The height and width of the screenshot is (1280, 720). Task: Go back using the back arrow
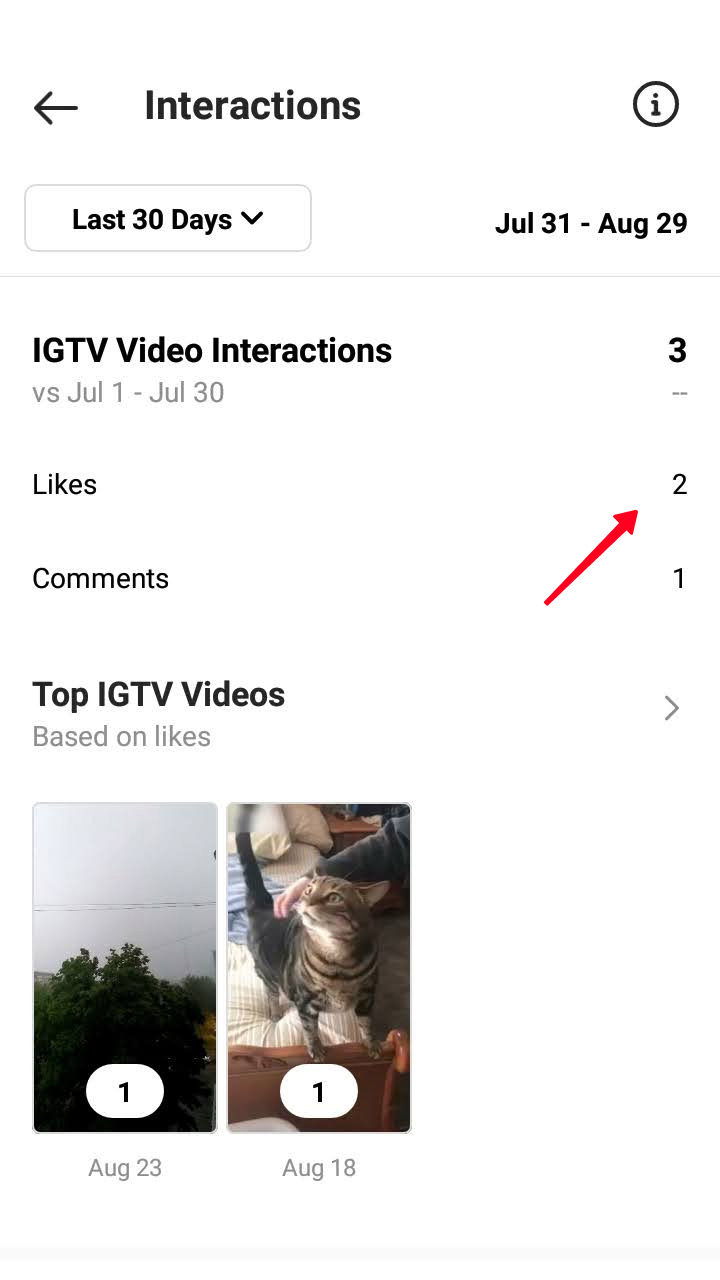[x=55, y=107]
